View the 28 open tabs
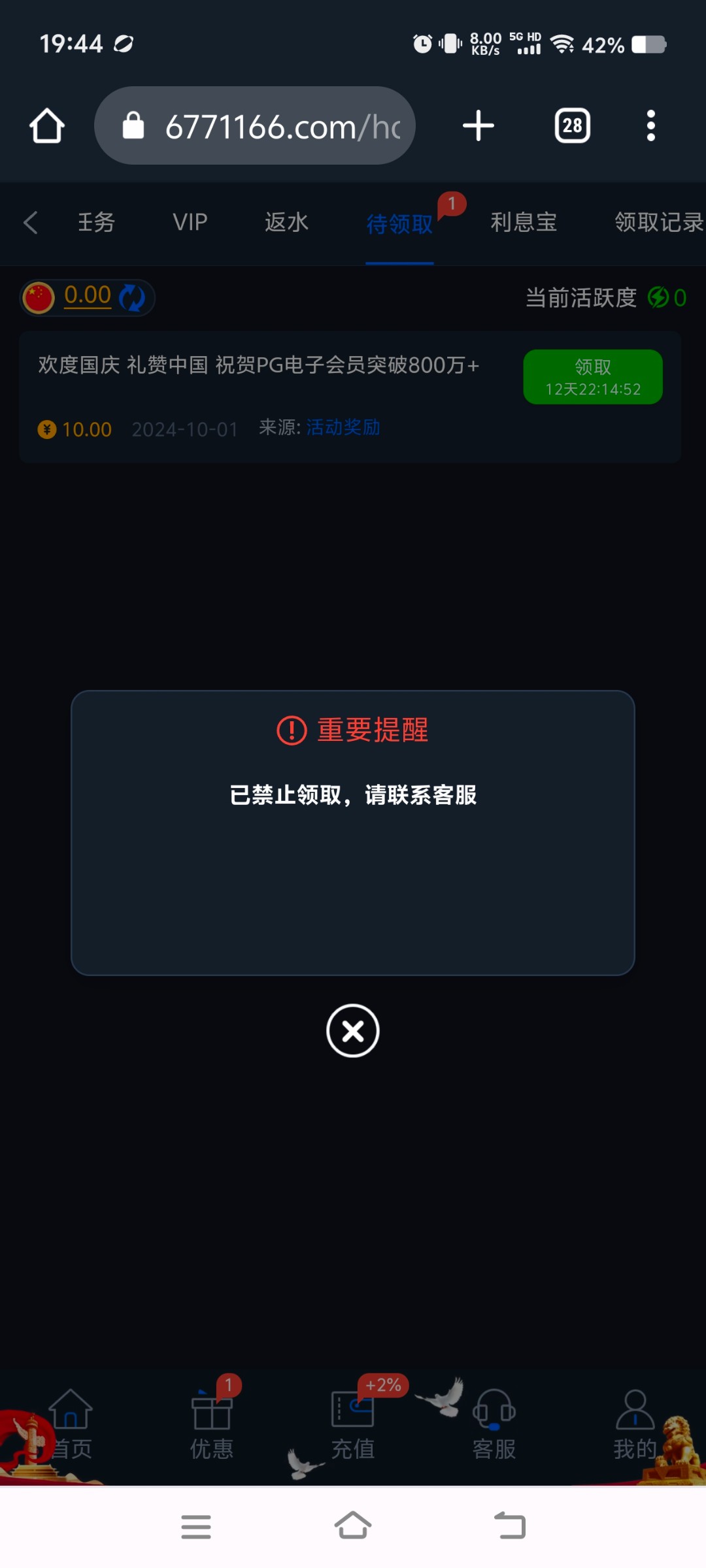This screenshot has width=706, height=1568. [x=572, y=125]
